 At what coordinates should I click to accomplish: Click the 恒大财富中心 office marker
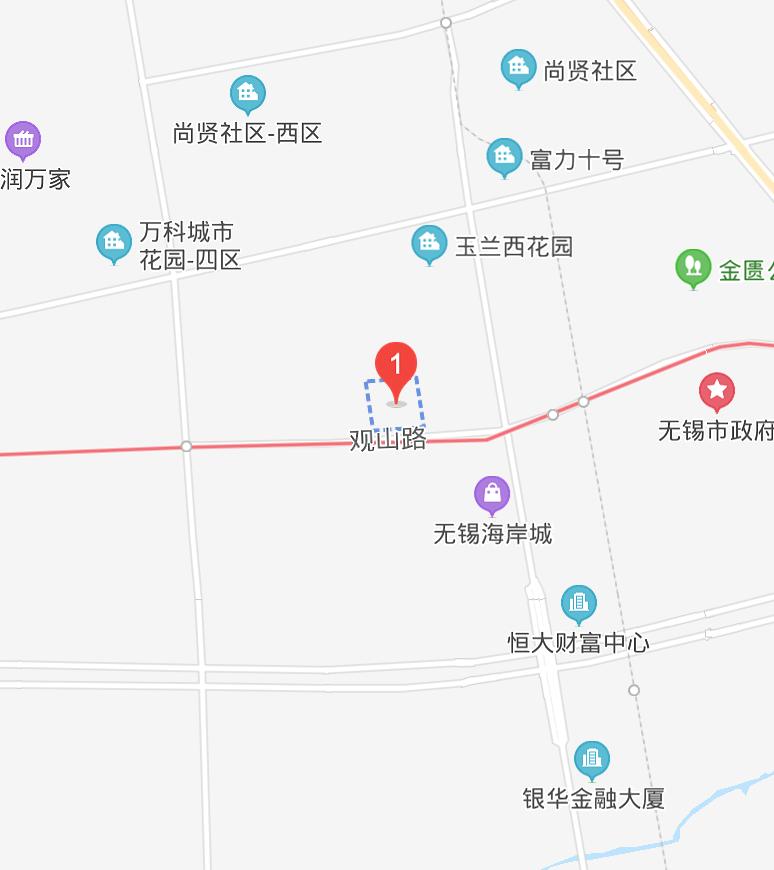(x=577, y=602)
